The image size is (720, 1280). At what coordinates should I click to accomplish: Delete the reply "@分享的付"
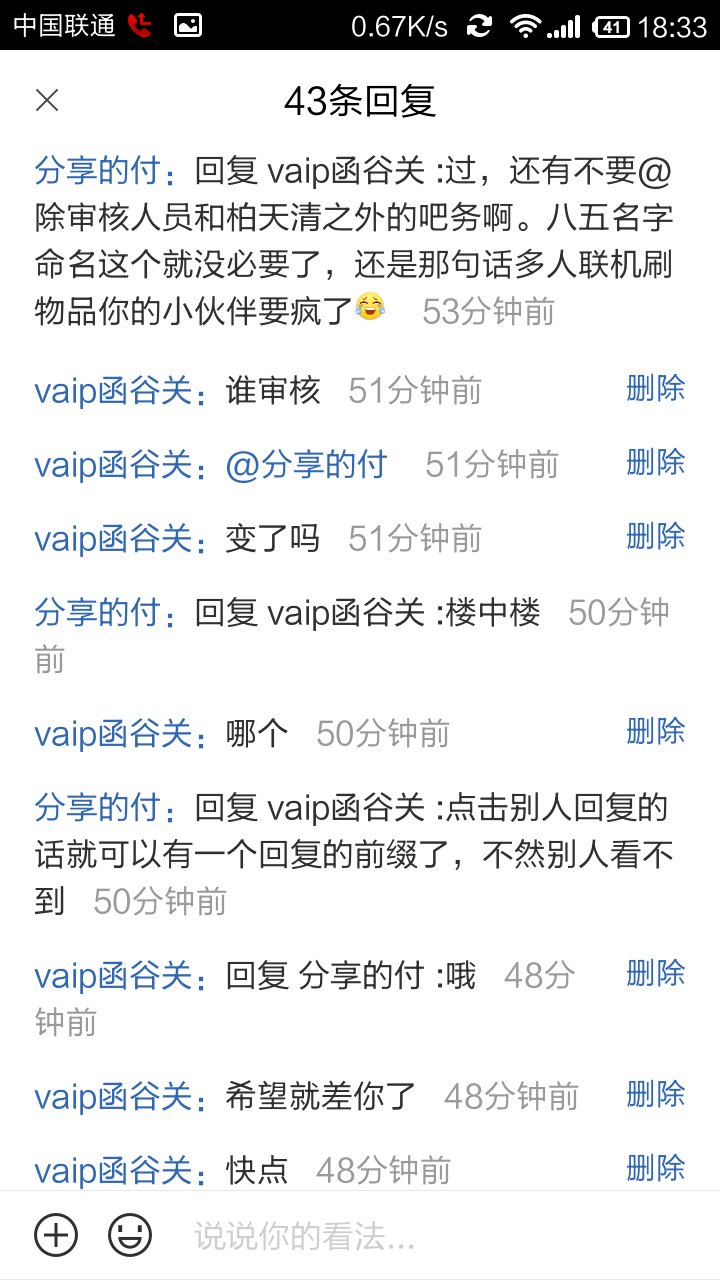655,462
